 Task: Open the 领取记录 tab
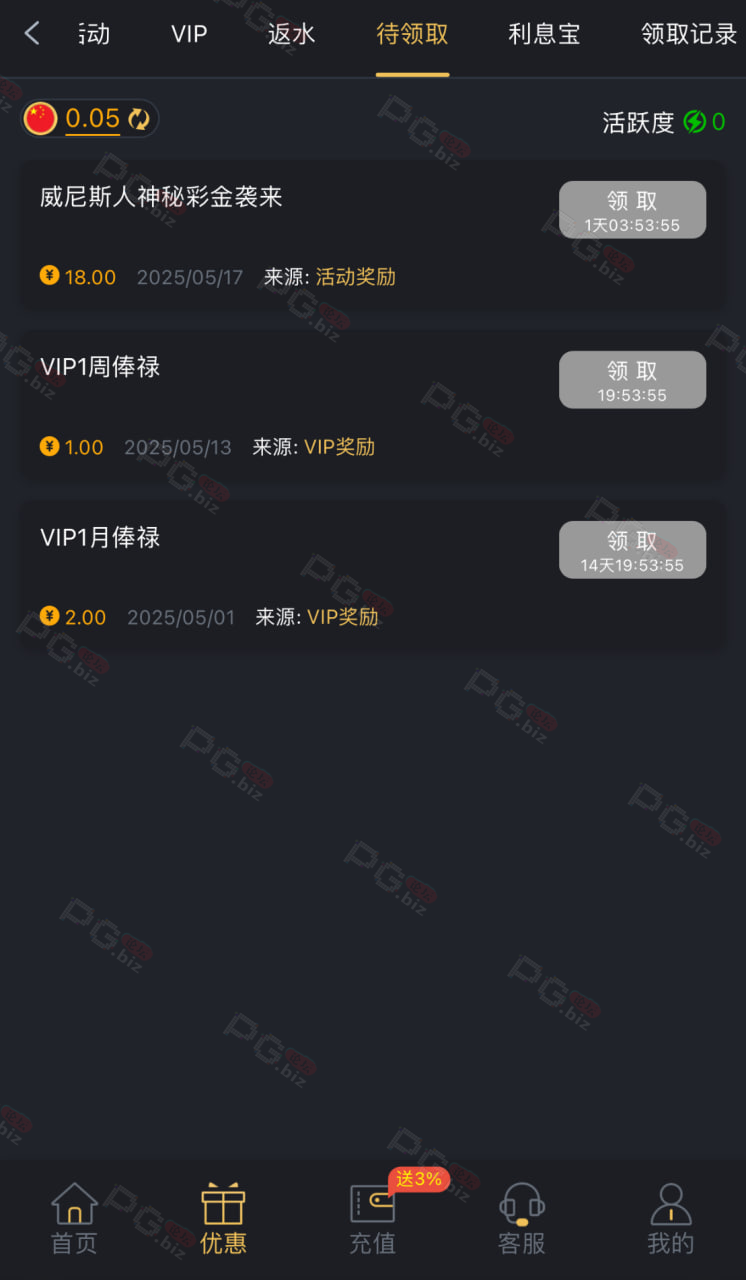pyautogui.click(x=689, y=34)
